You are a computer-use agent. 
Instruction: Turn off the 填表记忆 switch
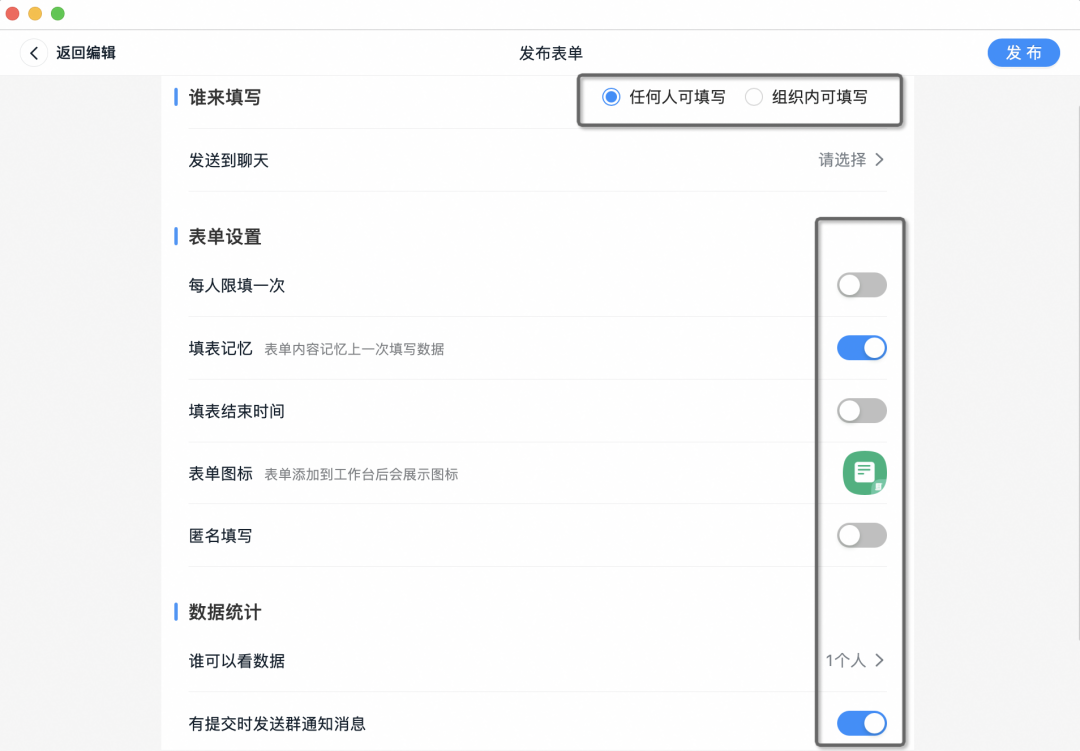point(862,348)
